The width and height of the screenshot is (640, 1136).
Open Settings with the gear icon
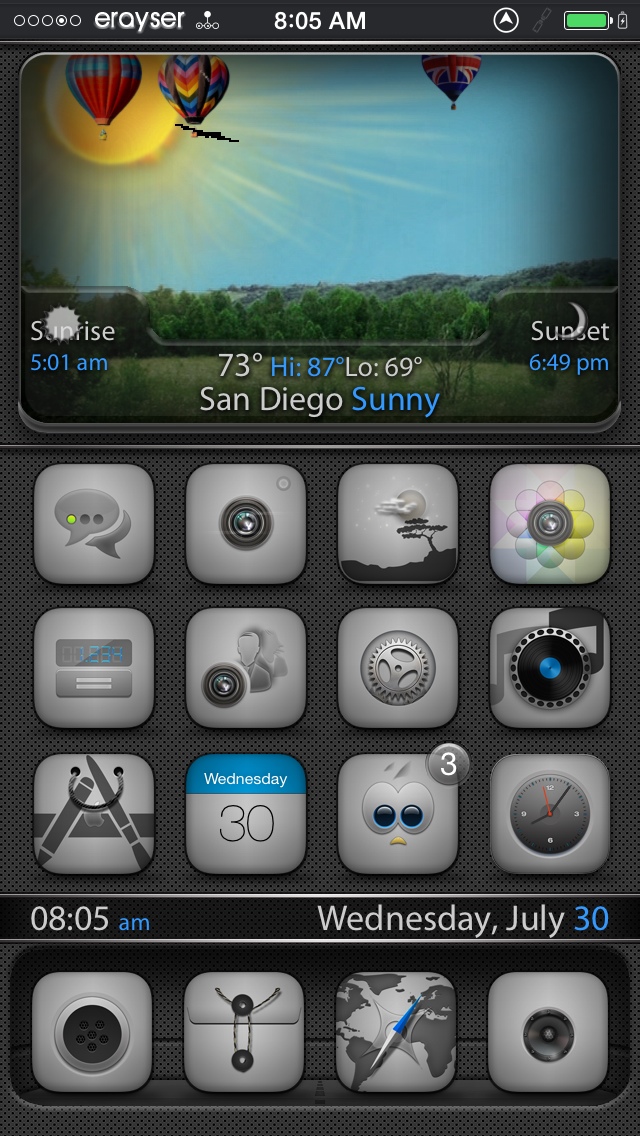398,668
